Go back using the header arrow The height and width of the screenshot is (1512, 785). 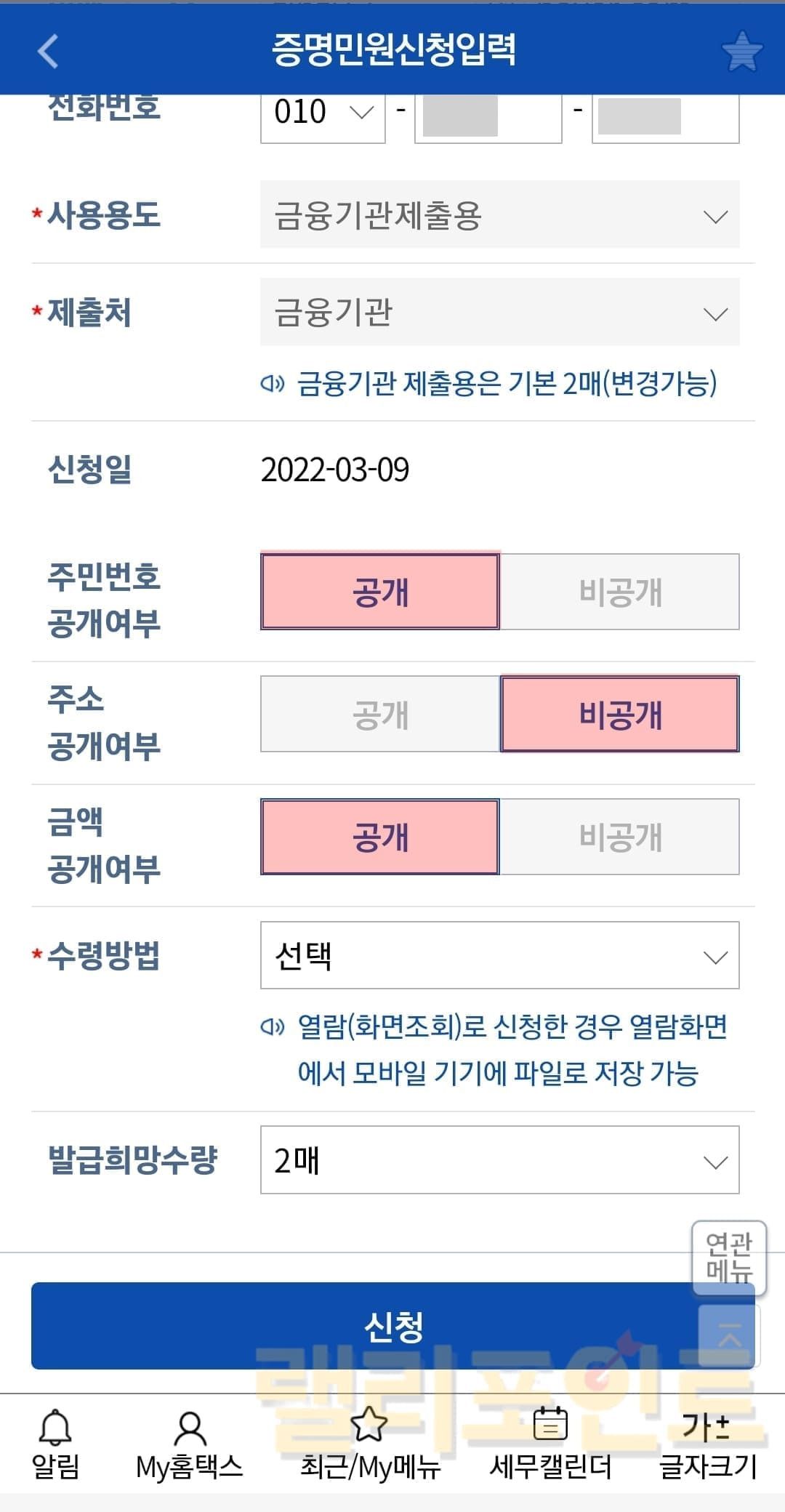pyautogui.click(x=48, y=51)
